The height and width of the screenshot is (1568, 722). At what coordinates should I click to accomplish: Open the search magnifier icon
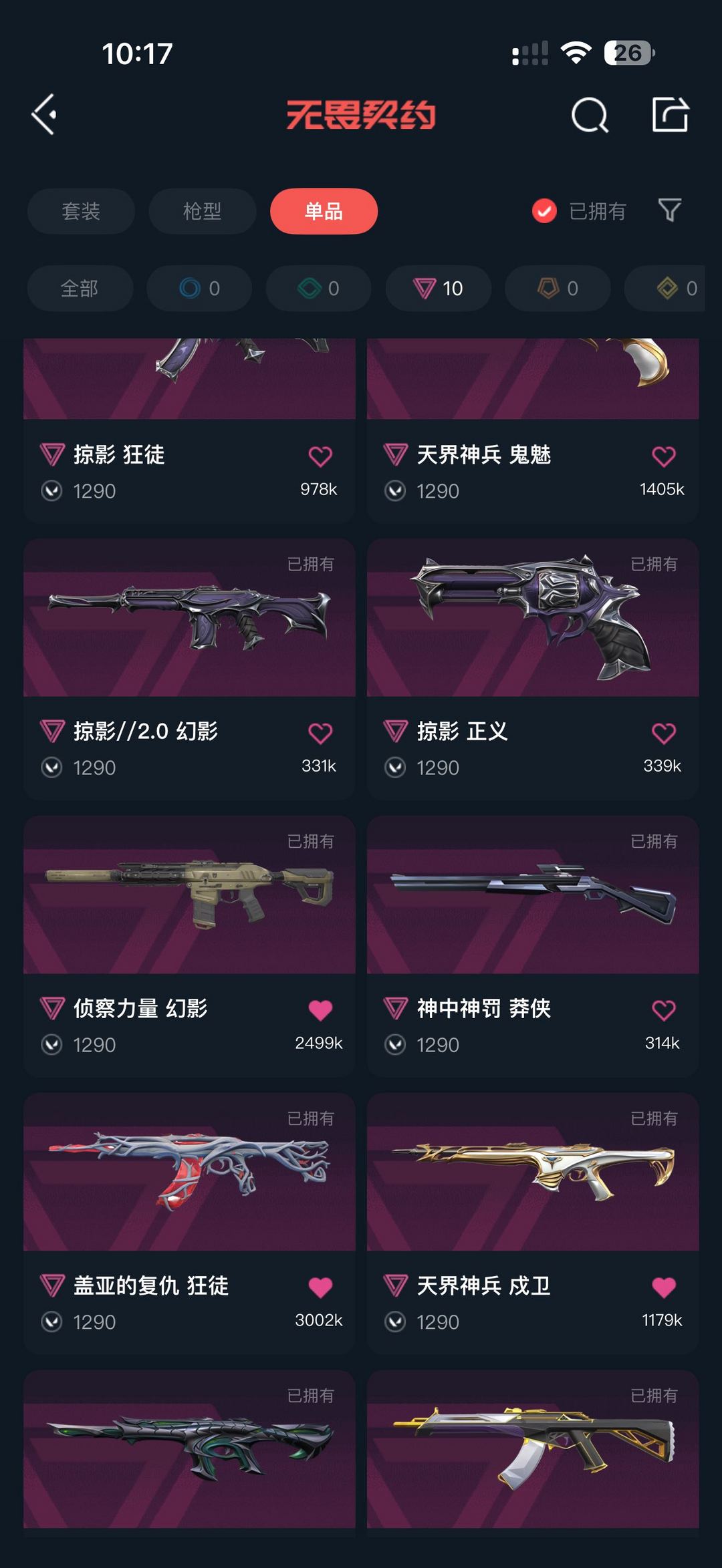(590, 115)
